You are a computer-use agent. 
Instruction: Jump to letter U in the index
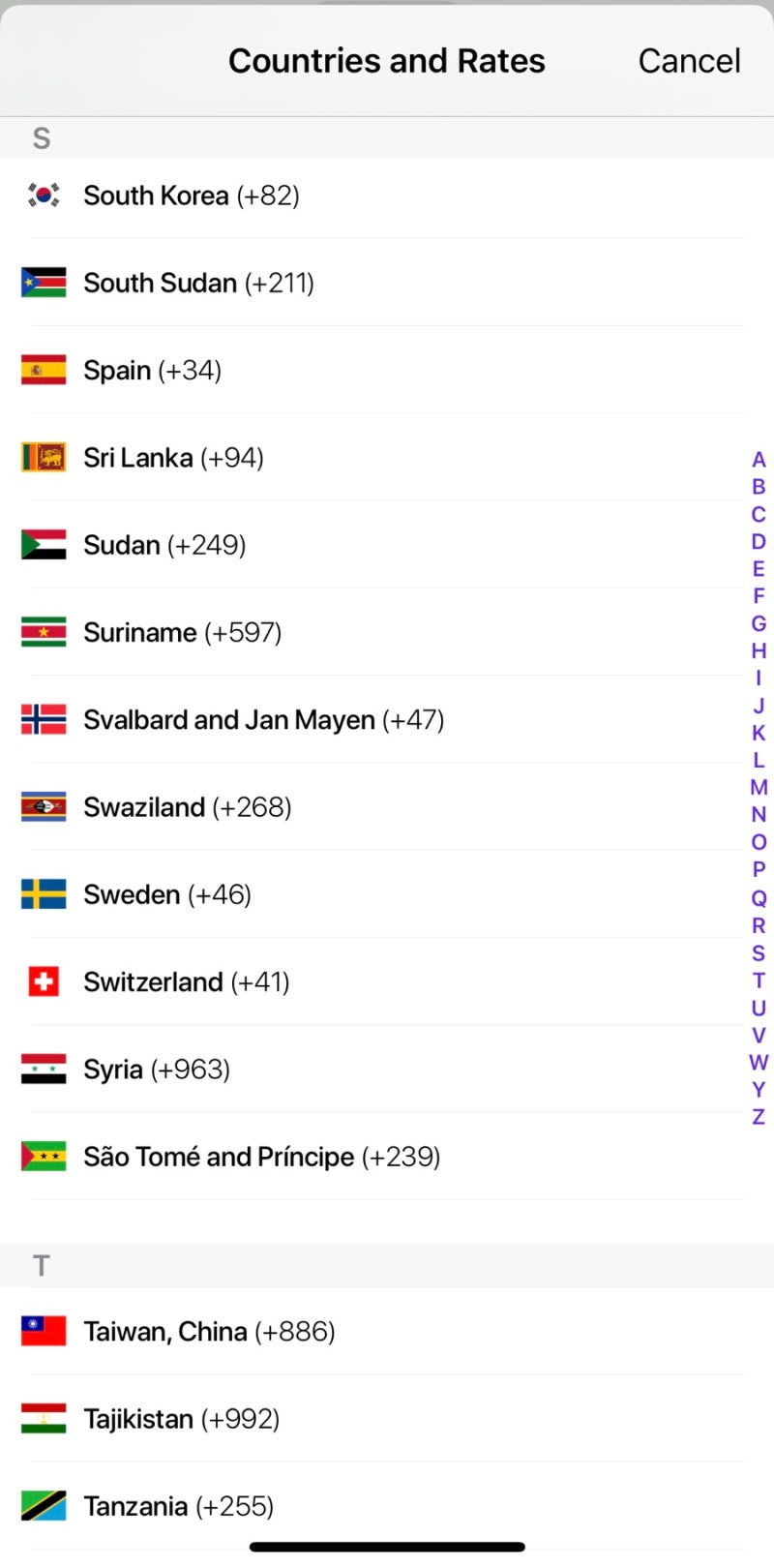click(x=759, y=1008)
